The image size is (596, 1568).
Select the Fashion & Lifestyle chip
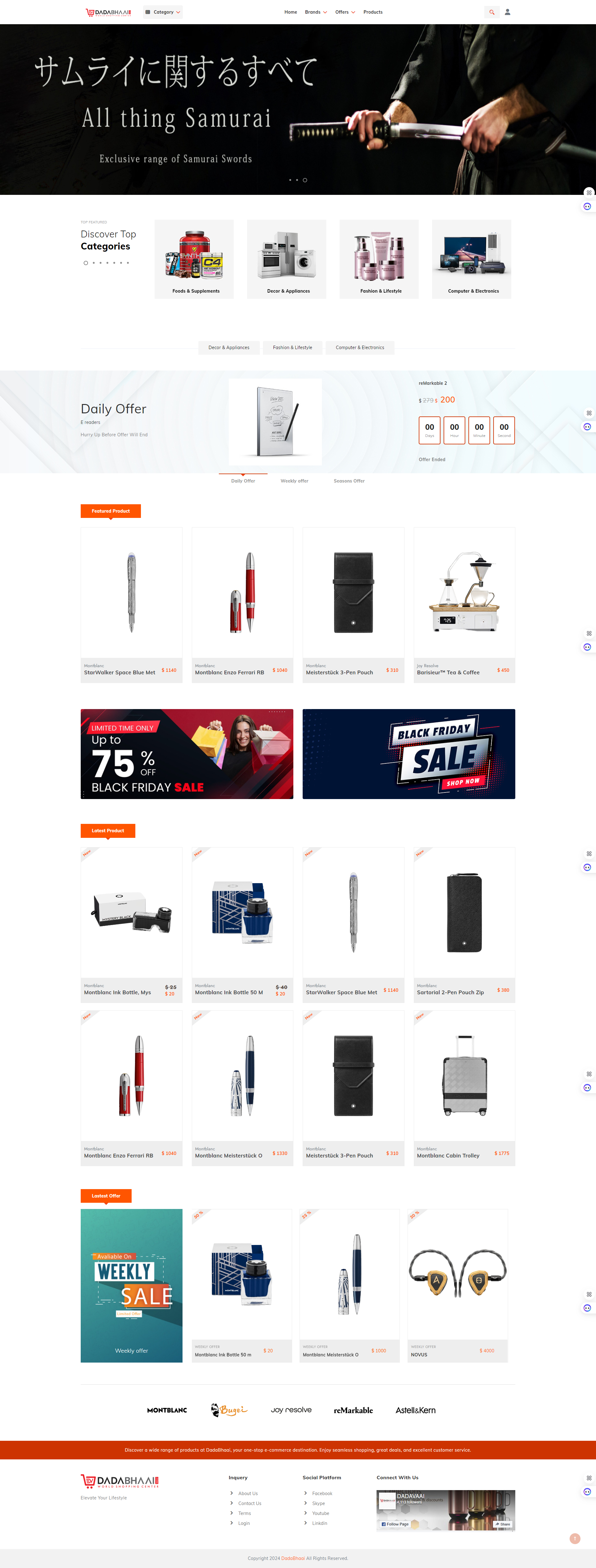point(292,348)
